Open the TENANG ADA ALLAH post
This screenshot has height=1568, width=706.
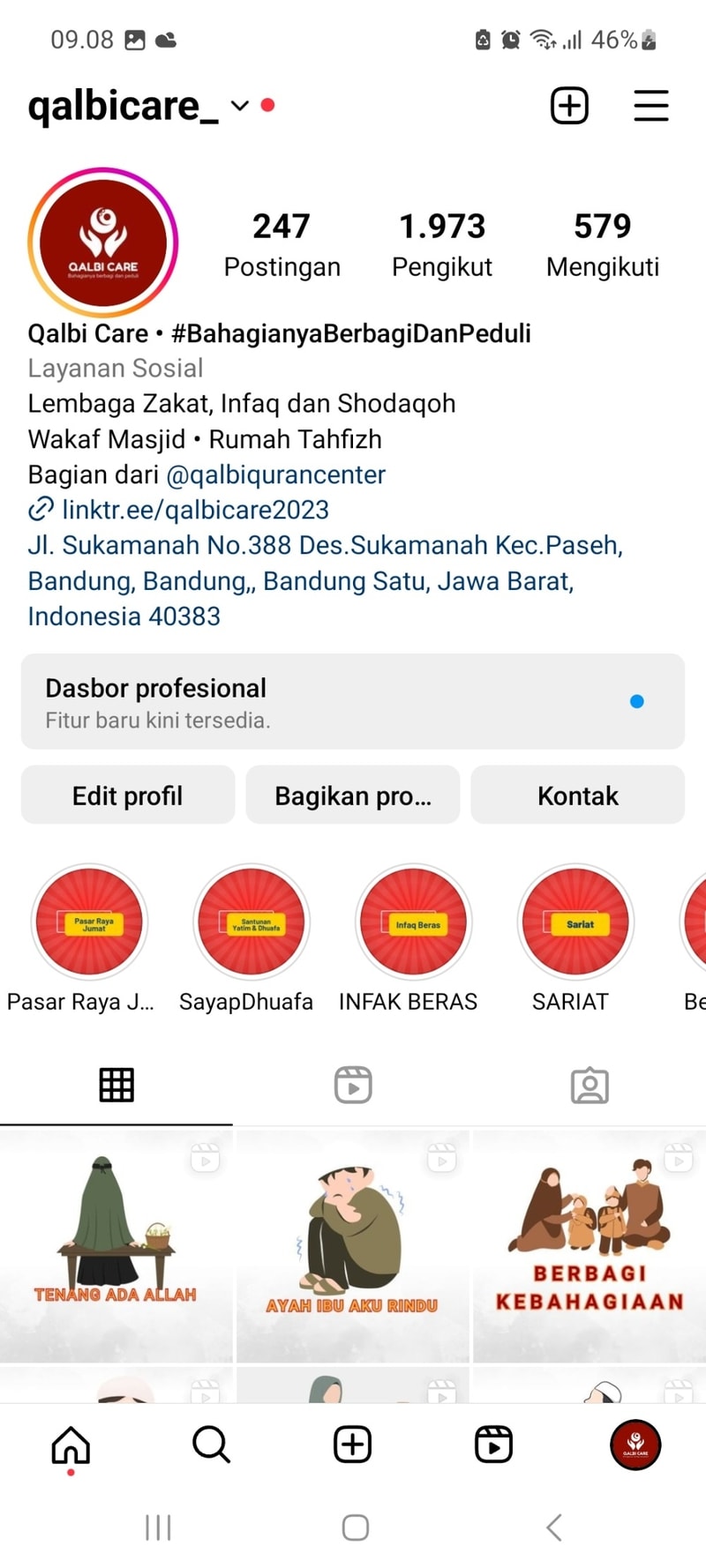tap(116, 1245)
